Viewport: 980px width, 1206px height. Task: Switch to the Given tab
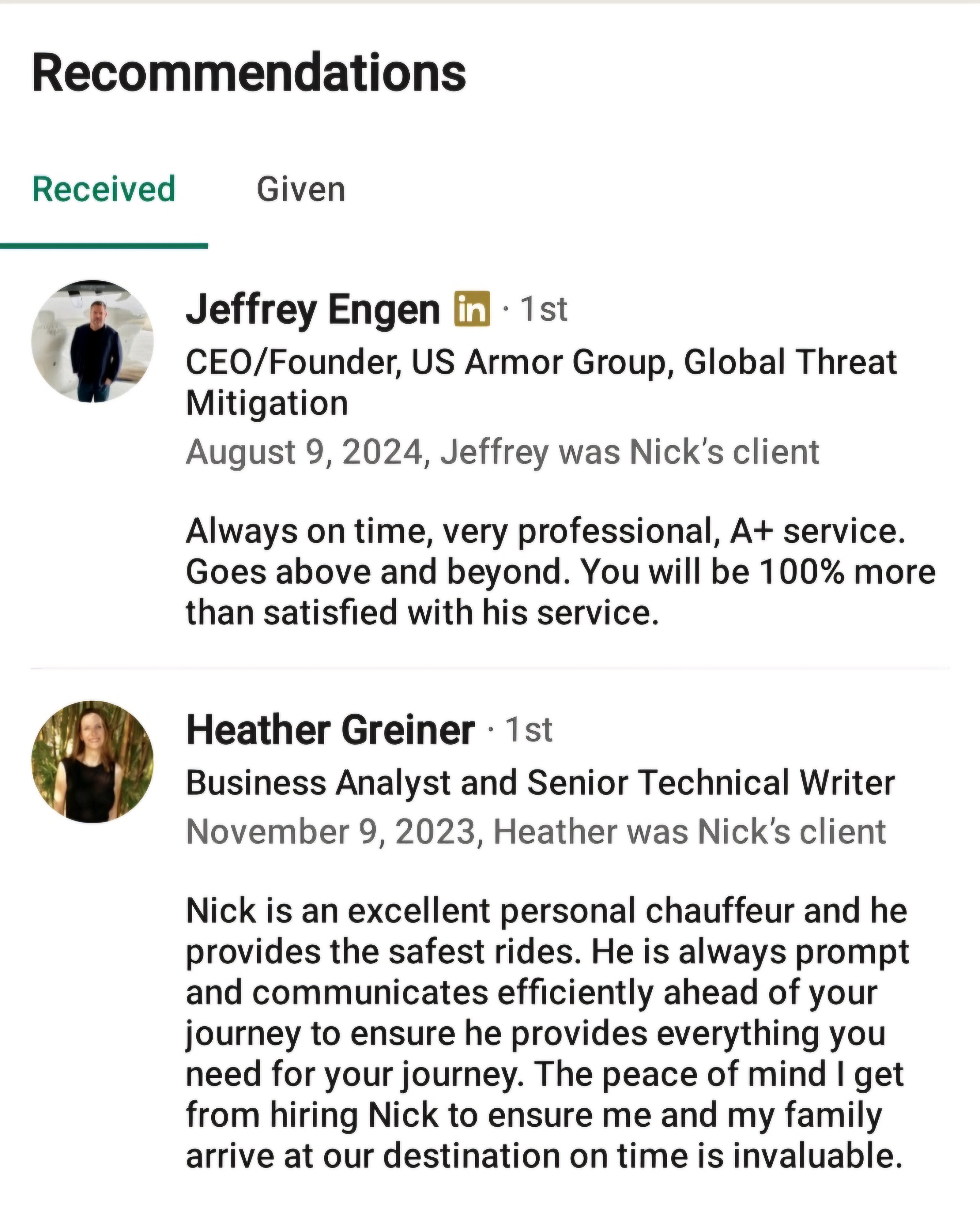point(300,189)
